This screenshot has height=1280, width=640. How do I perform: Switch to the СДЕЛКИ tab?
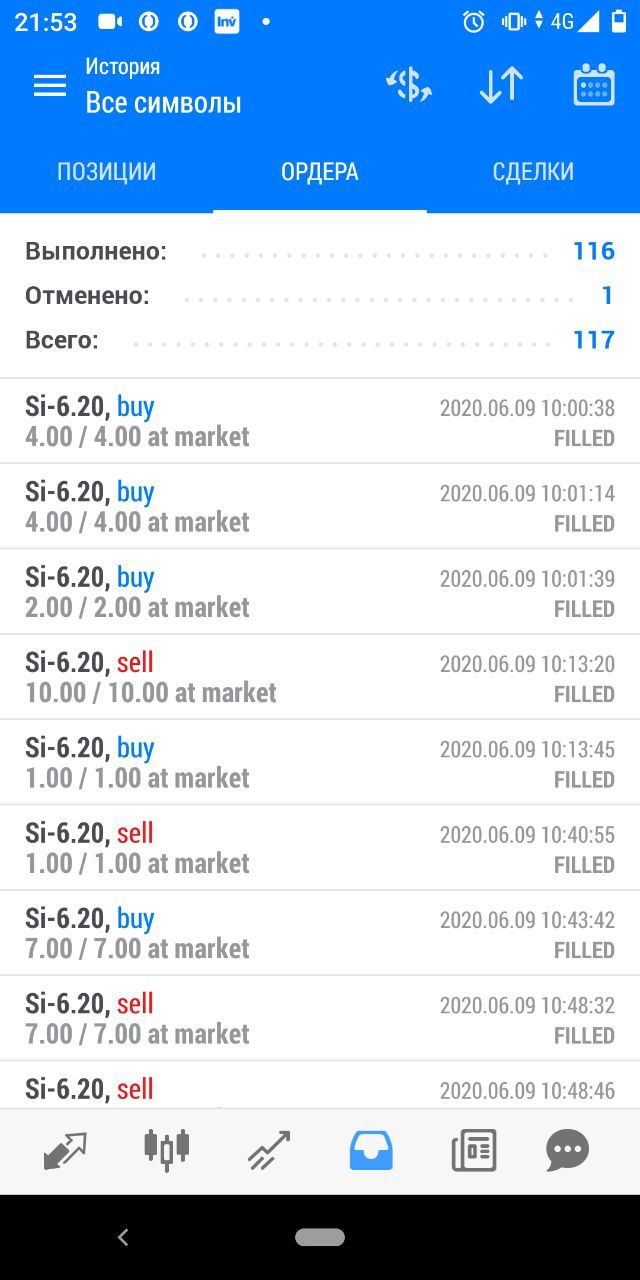533,171
